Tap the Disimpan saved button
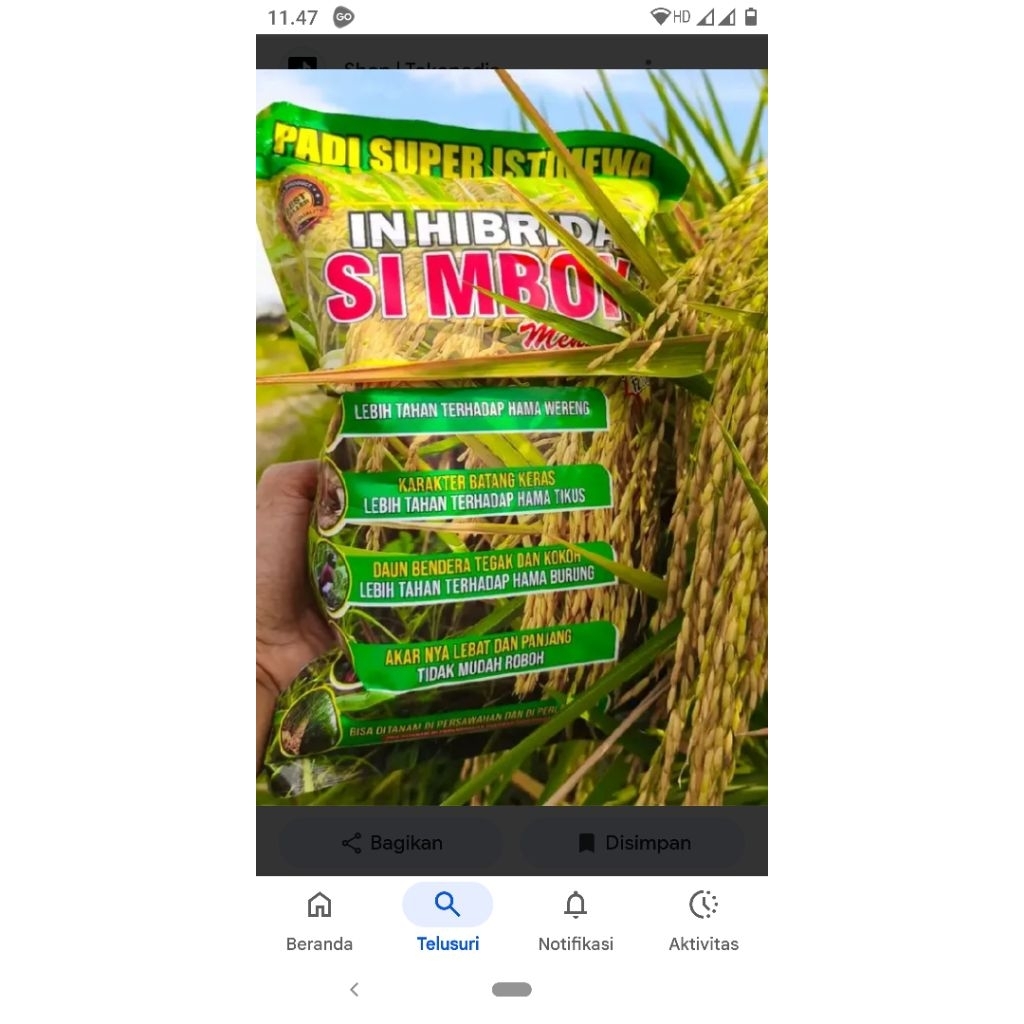This screenshot has width=1024, height=1024. (633, 843)
